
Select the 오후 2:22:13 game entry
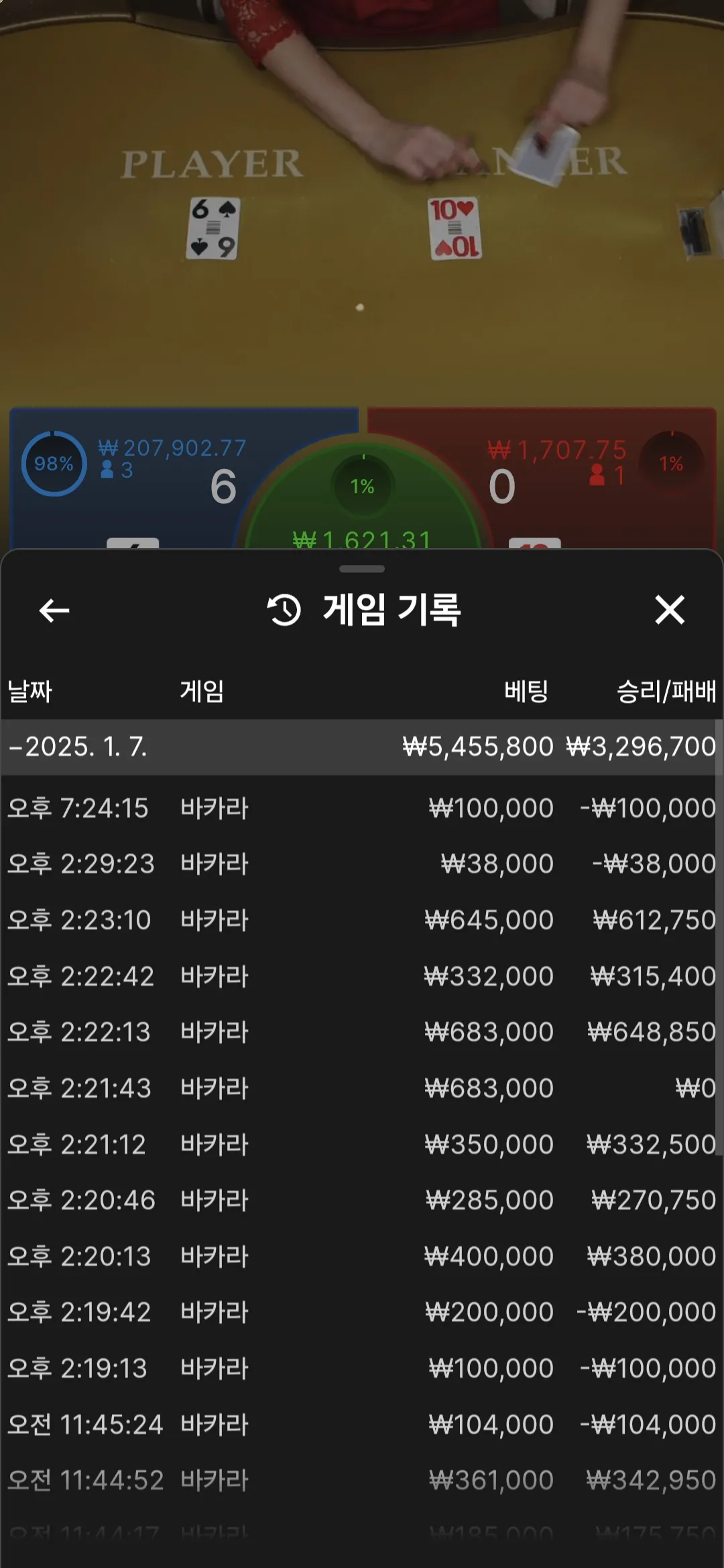click(x=362, y=1032)
